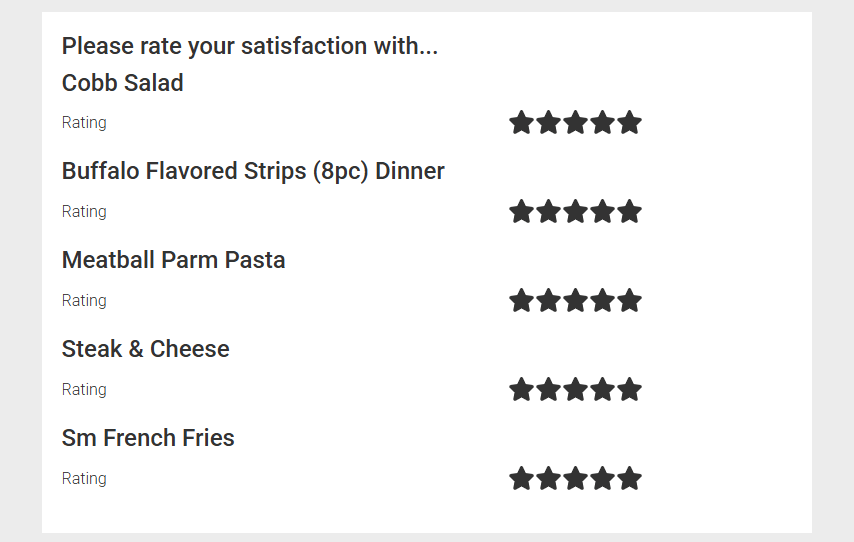Select five stars for Steak & Cheese
Viewport: 854px width, 542px height.
pos(629,390)
